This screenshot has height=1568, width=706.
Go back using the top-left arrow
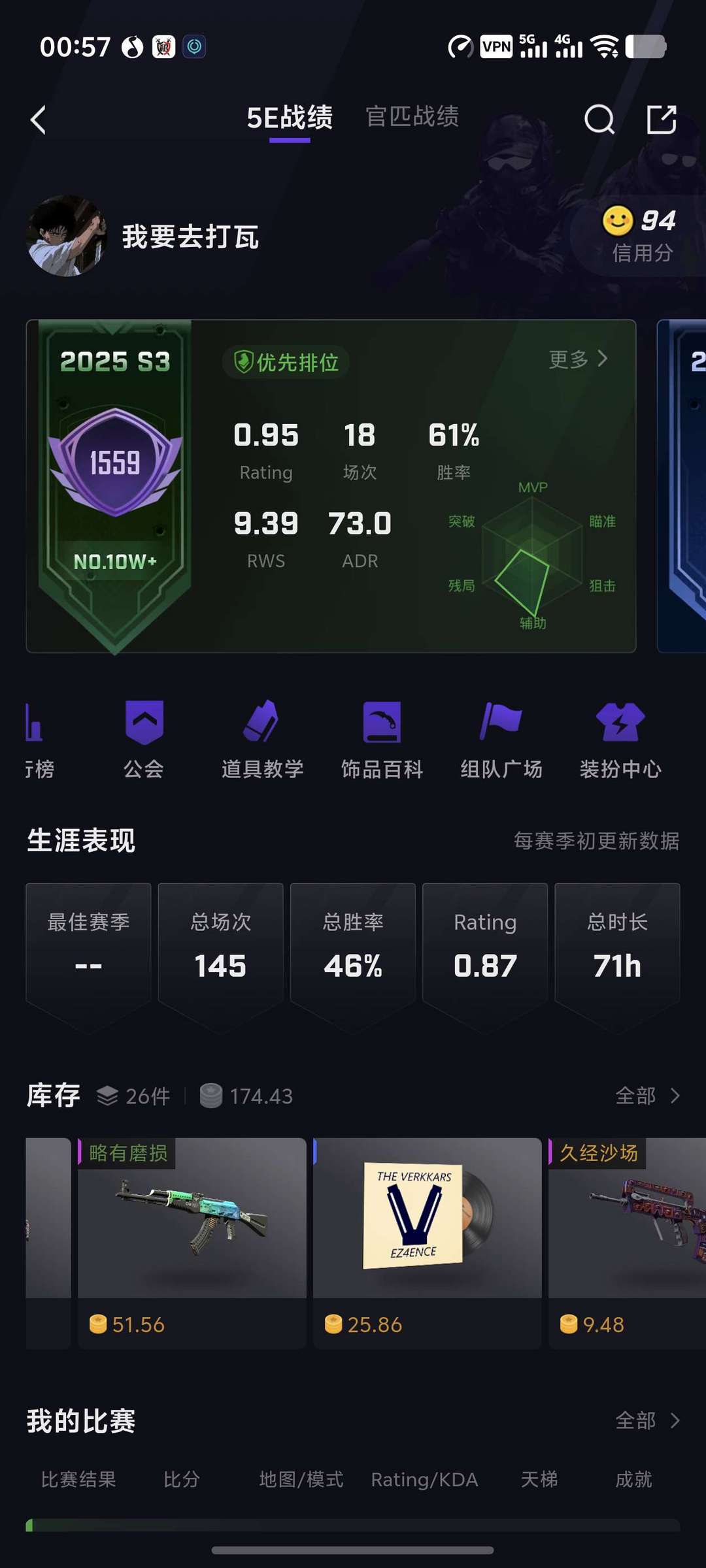[39, 120]
